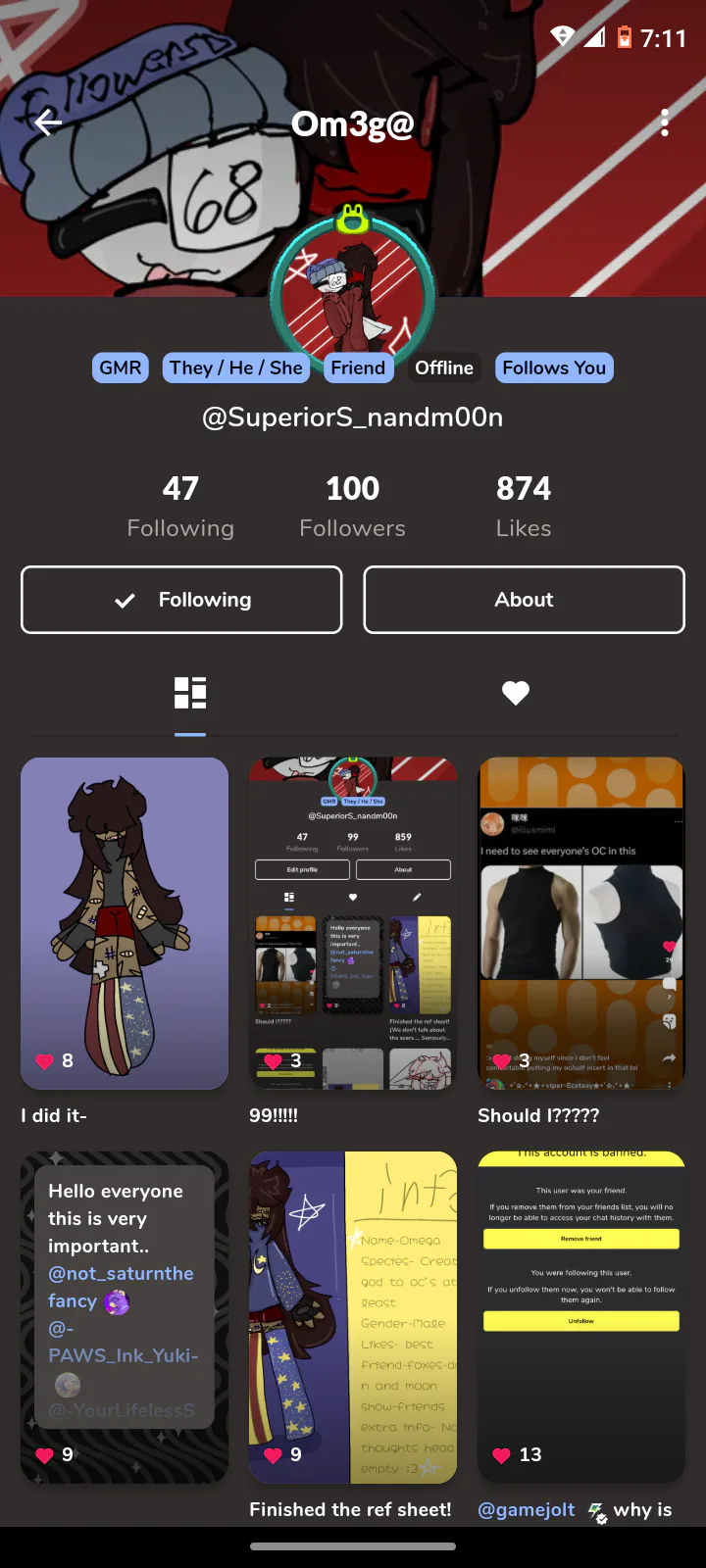This screenshot has width=706, height=1568.
Task: Go back using the arrow icon
Action: coord(48,122)
